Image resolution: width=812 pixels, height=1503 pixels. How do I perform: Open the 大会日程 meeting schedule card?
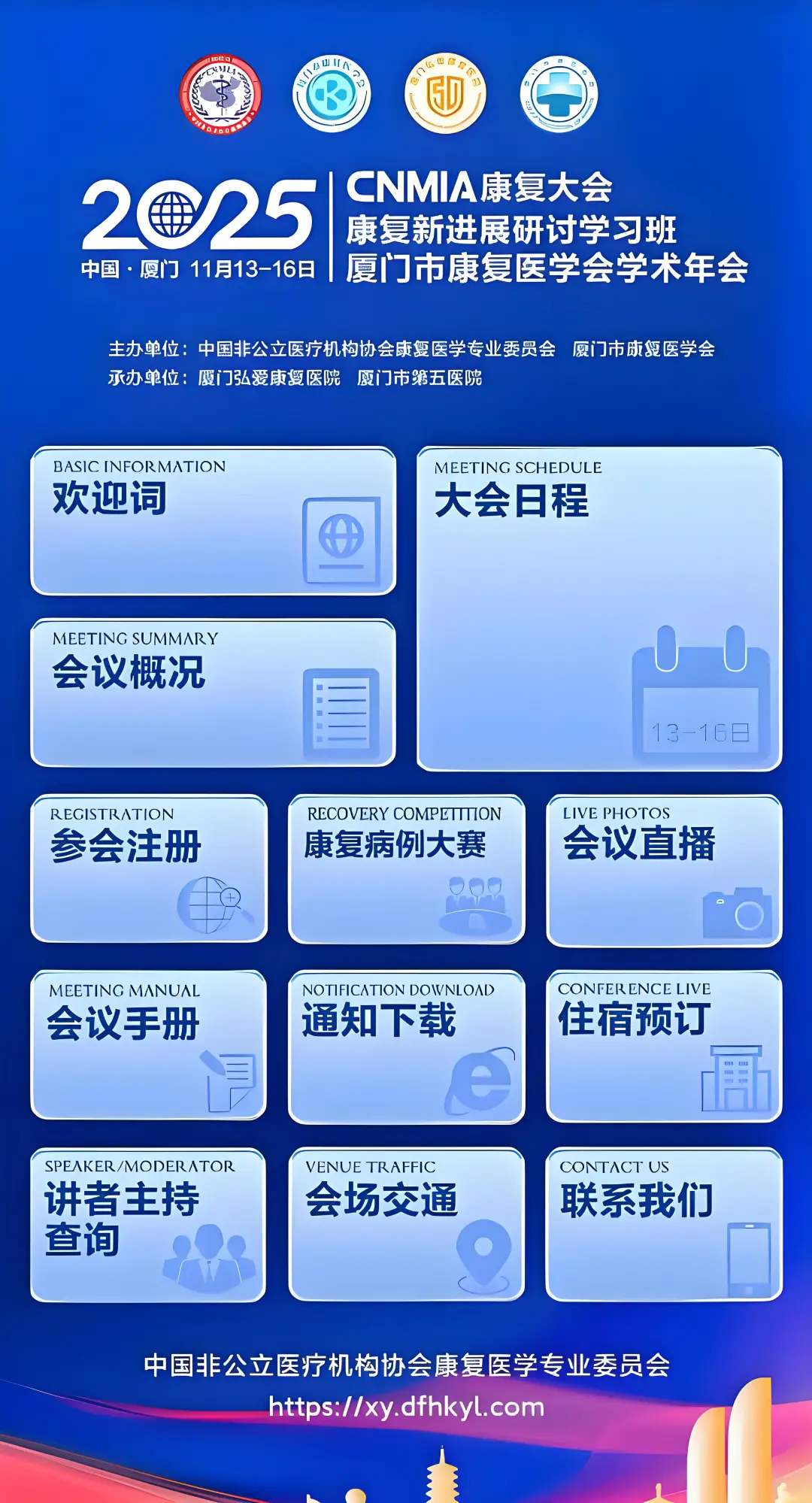(x=599, y=608)
